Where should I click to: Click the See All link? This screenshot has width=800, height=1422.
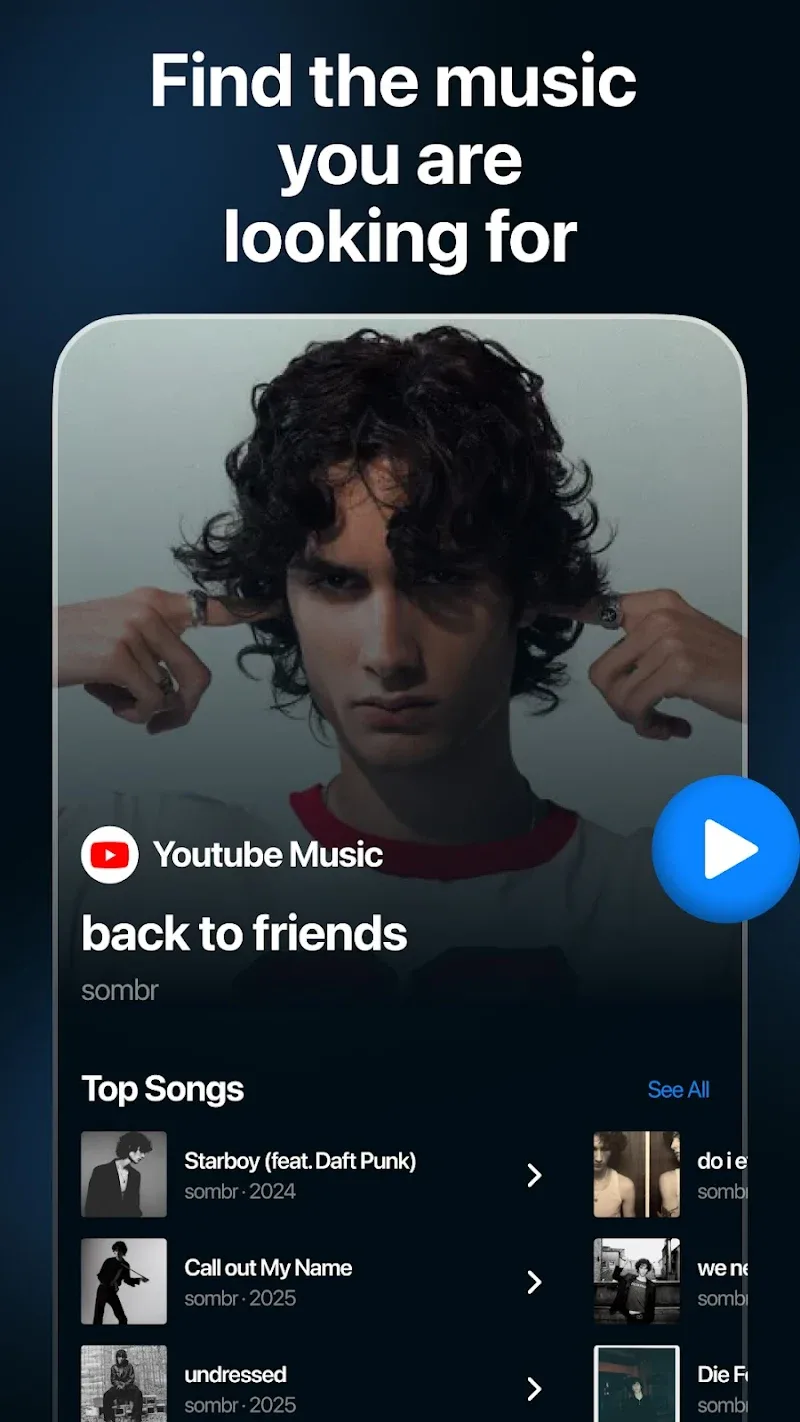pyautogui.click(x=678, y=1089)
